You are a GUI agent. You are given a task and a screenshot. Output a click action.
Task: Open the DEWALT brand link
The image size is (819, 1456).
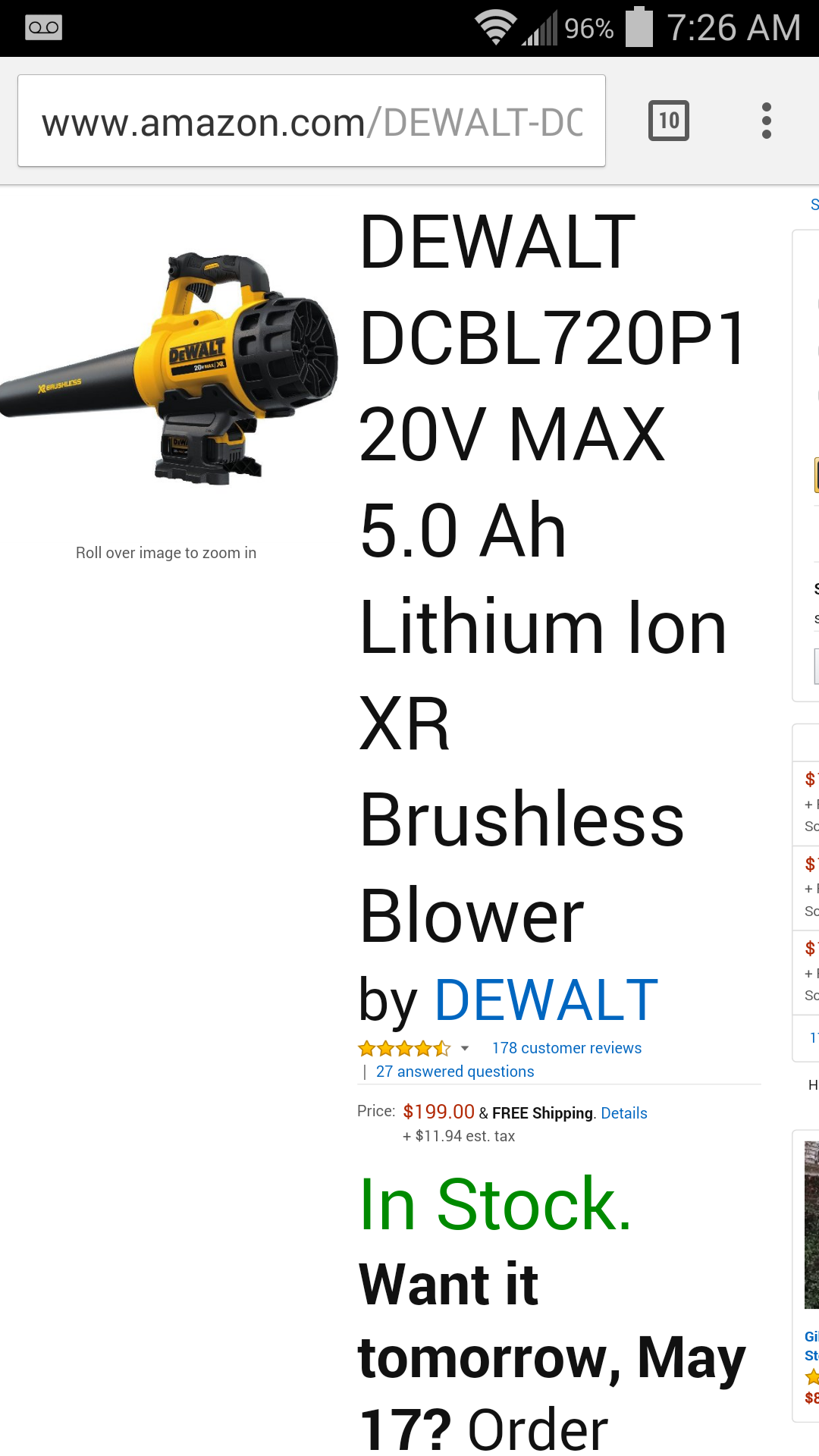pyautogui.click(x=545, y=1000)
